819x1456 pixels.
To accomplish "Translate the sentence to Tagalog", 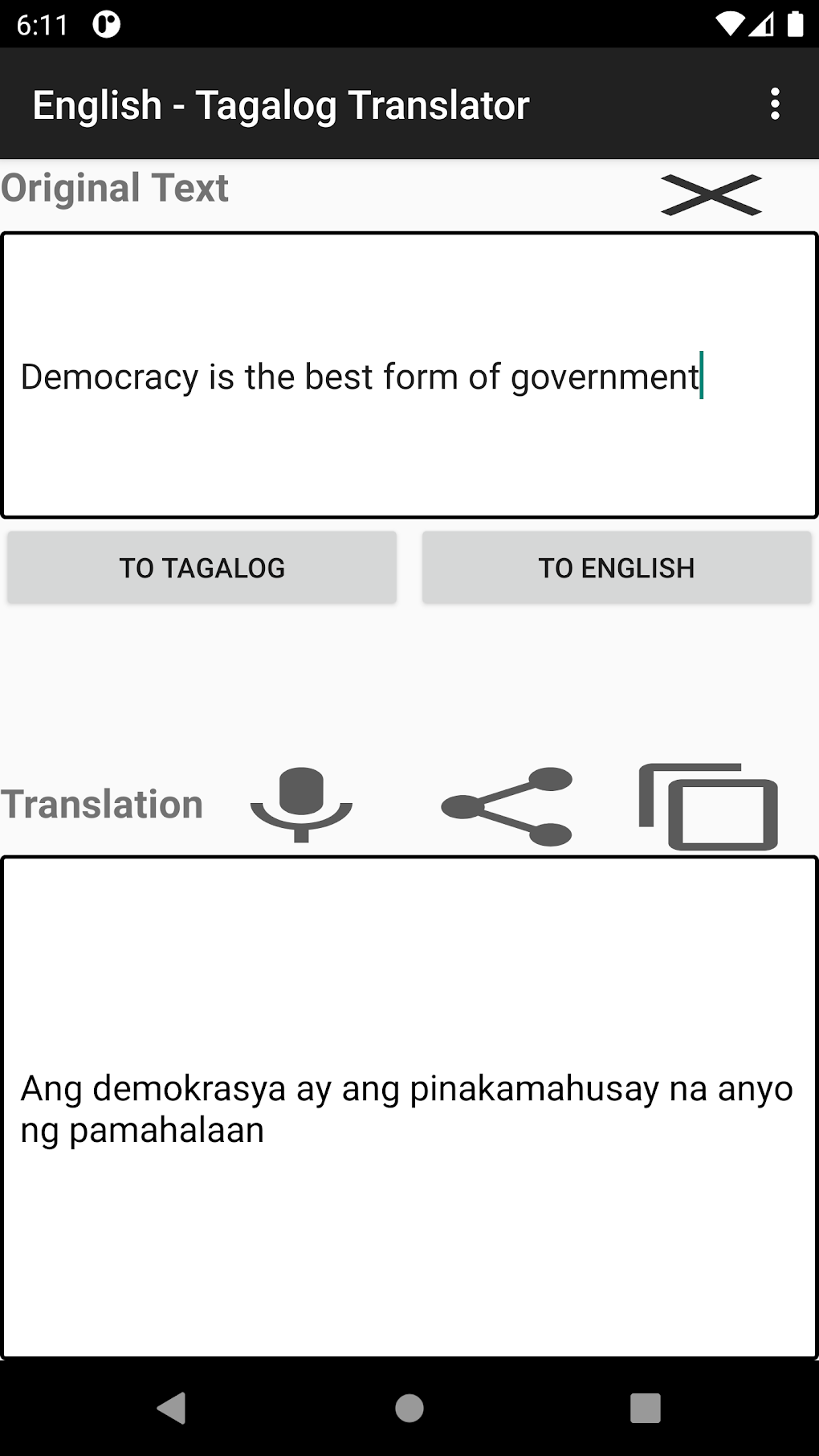I will 201,567.
